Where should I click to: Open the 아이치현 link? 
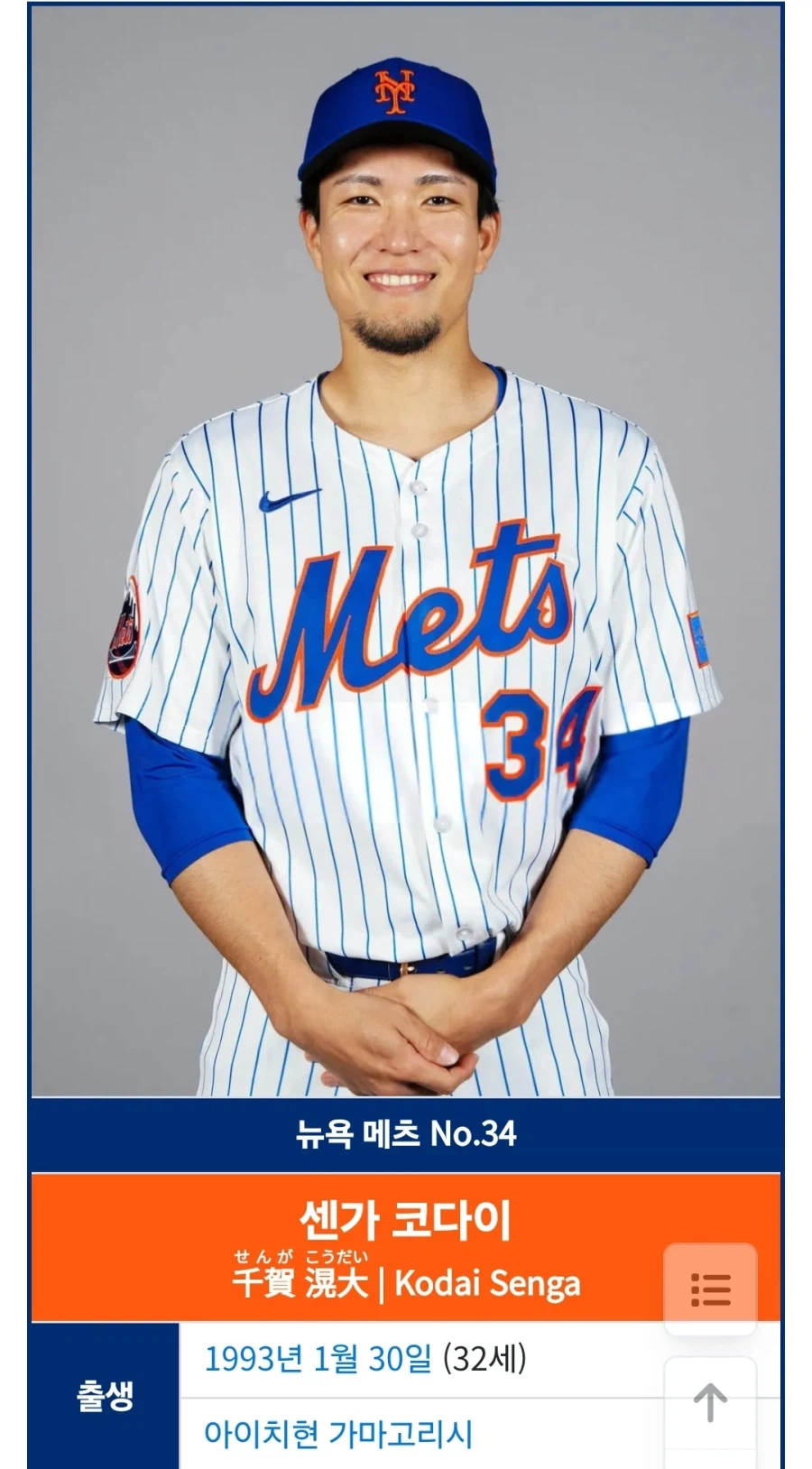click(x=260, y=1433)
